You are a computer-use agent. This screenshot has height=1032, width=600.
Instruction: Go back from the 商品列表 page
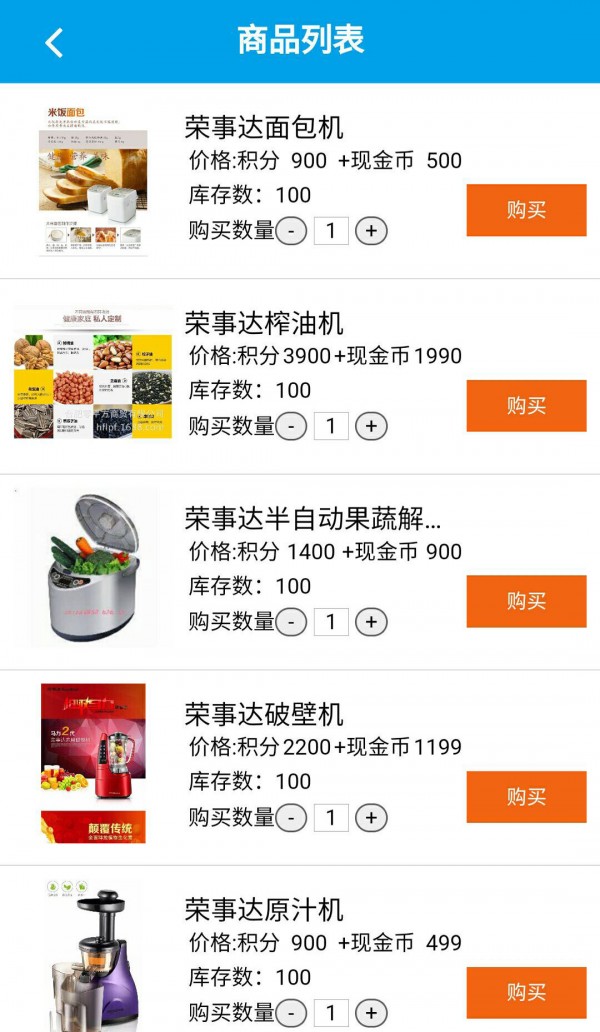tap(54, 42)
